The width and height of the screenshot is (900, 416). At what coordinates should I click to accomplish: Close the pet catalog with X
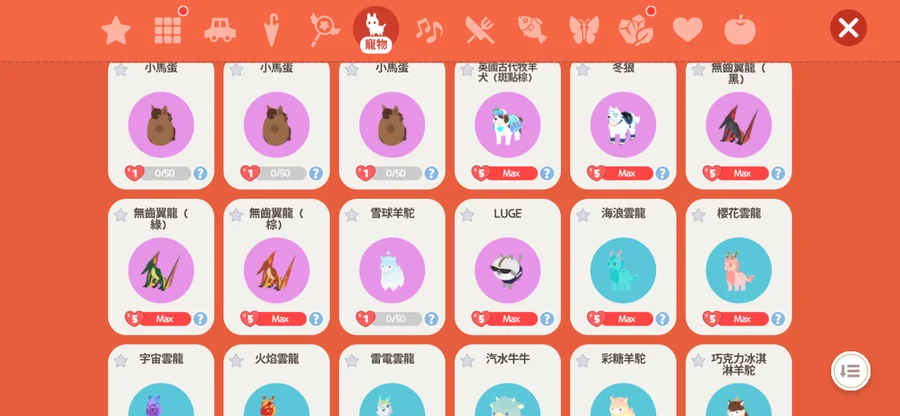coord(848,28)
